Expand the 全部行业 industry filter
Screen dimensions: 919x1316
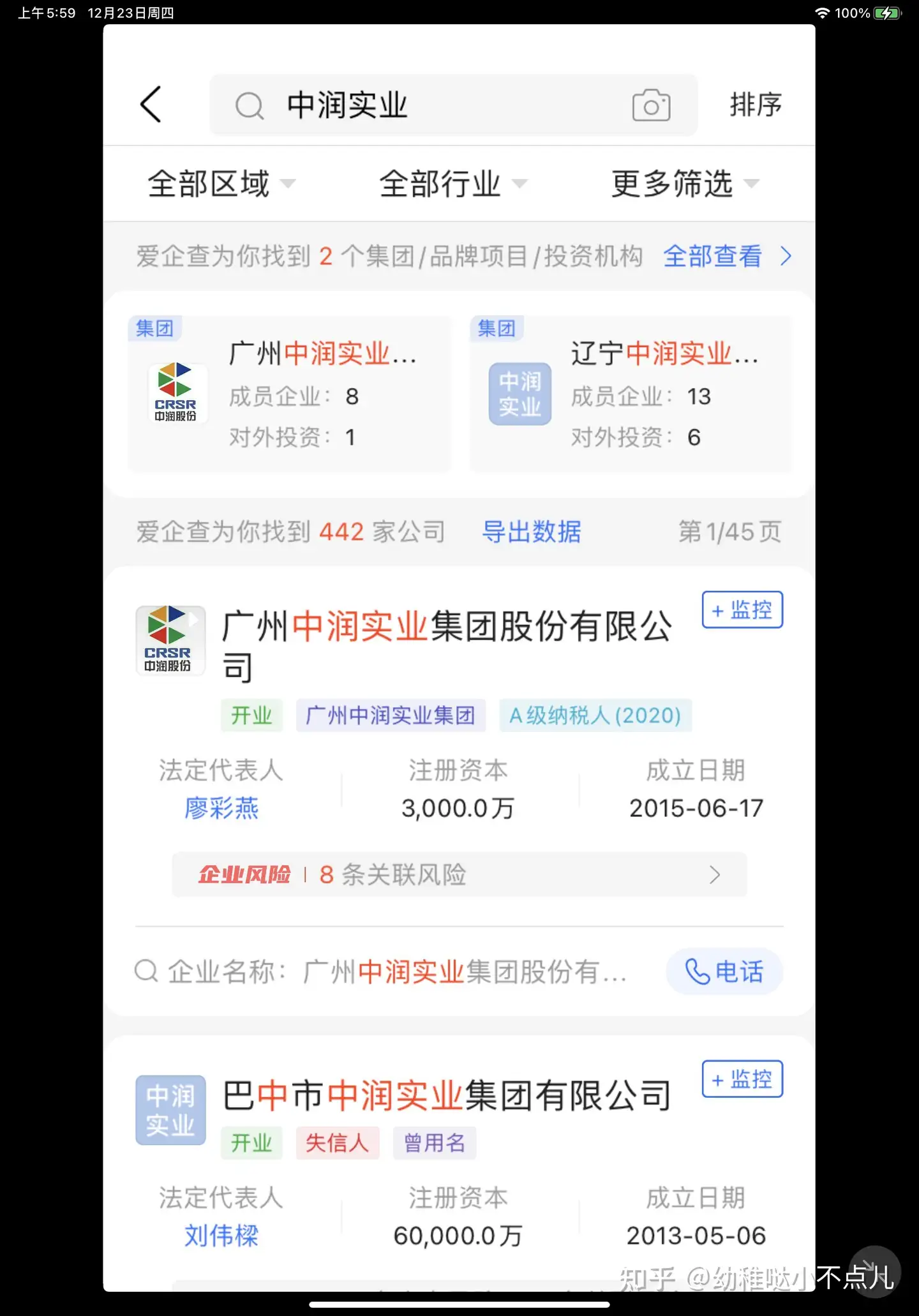[x=452, y=184]
